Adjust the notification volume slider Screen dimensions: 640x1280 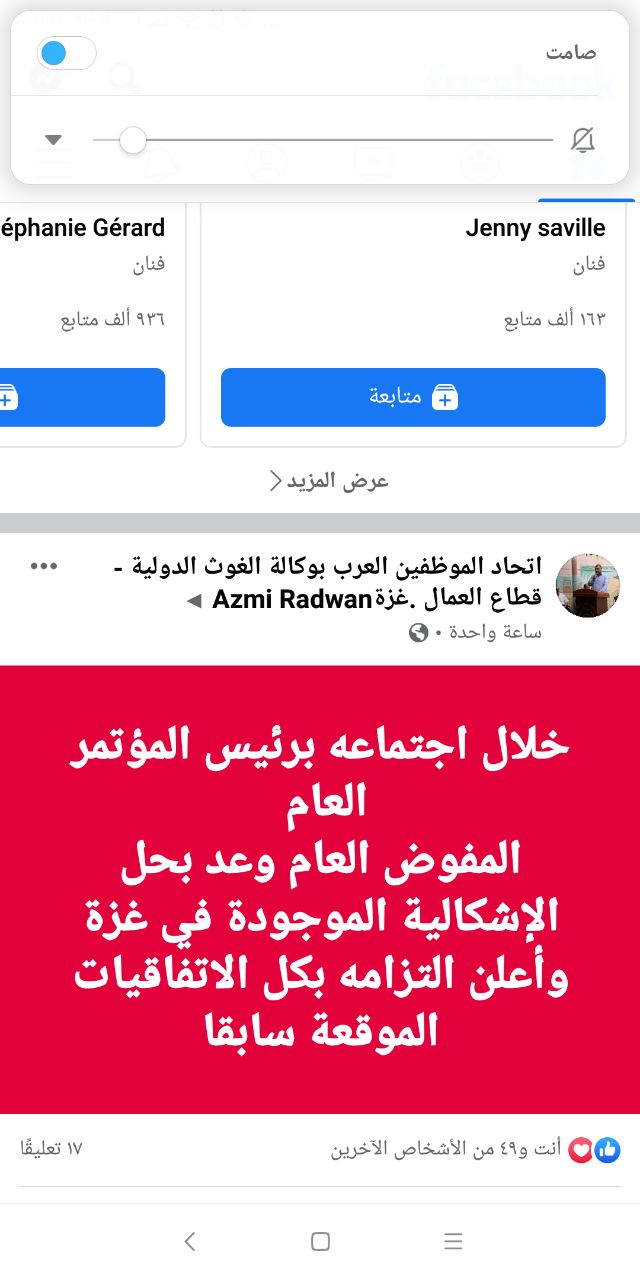(133, 140)
